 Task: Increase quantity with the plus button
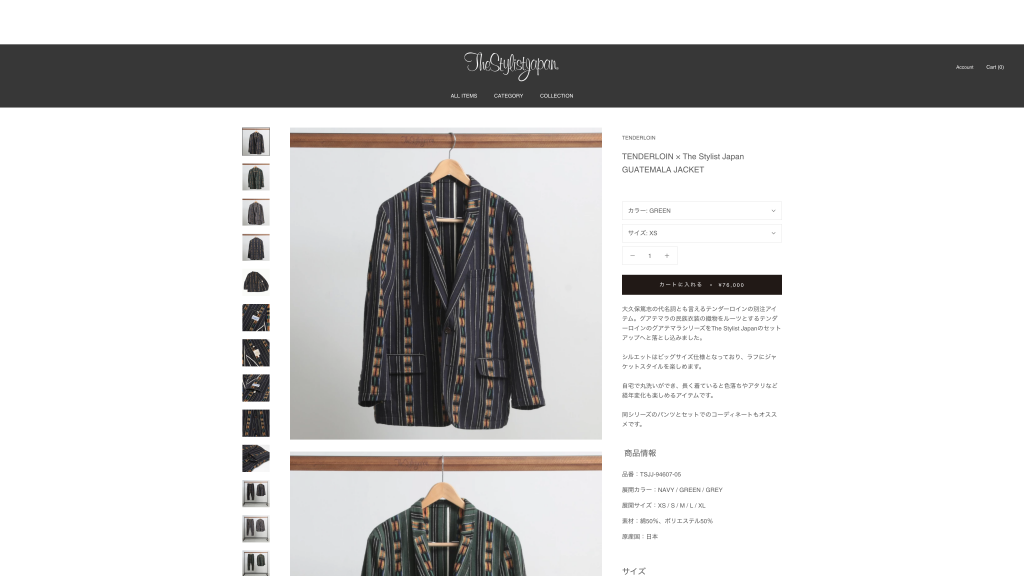[x=667, y=256]
